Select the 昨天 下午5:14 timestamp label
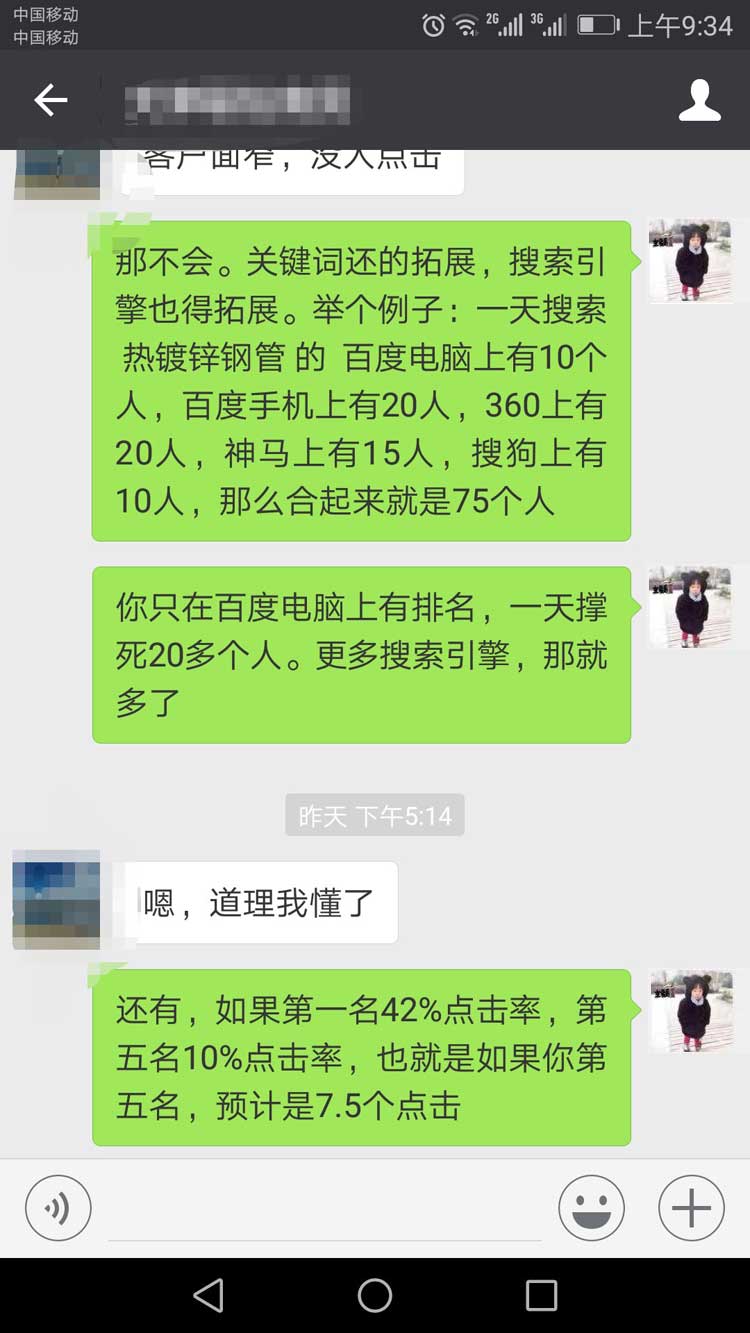 pos(374,814)
